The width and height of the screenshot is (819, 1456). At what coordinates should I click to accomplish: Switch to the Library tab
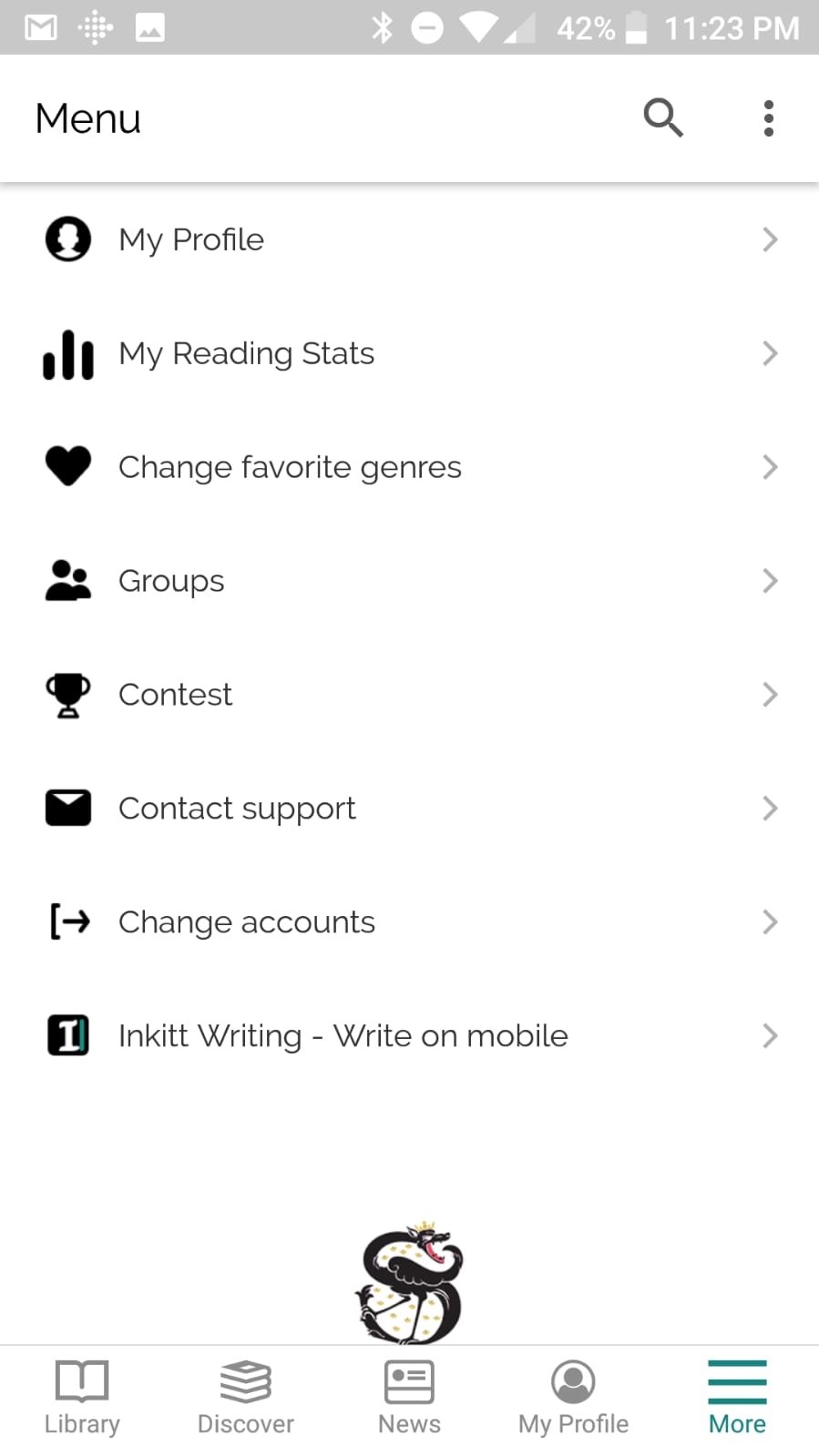pos(82,1400)
